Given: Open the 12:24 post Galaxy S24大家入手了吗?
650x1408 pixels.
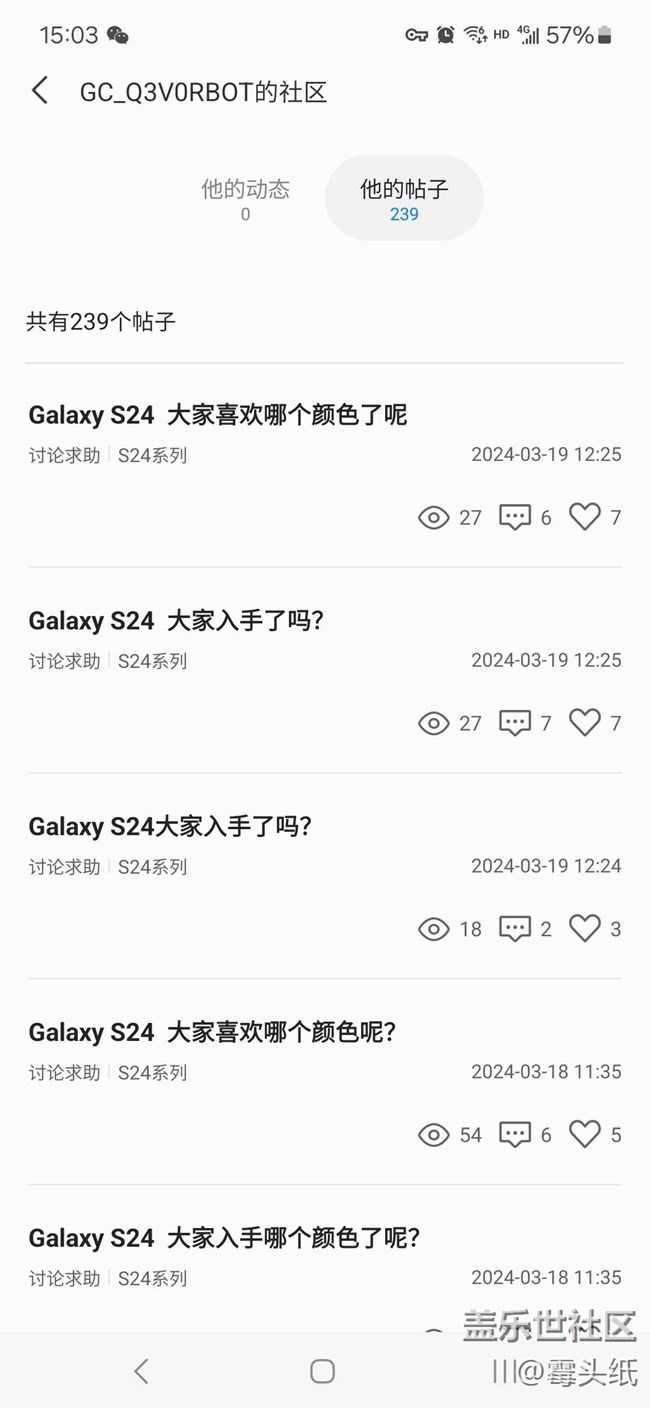Looking at the screenshot, I should (x=170, y=826).
